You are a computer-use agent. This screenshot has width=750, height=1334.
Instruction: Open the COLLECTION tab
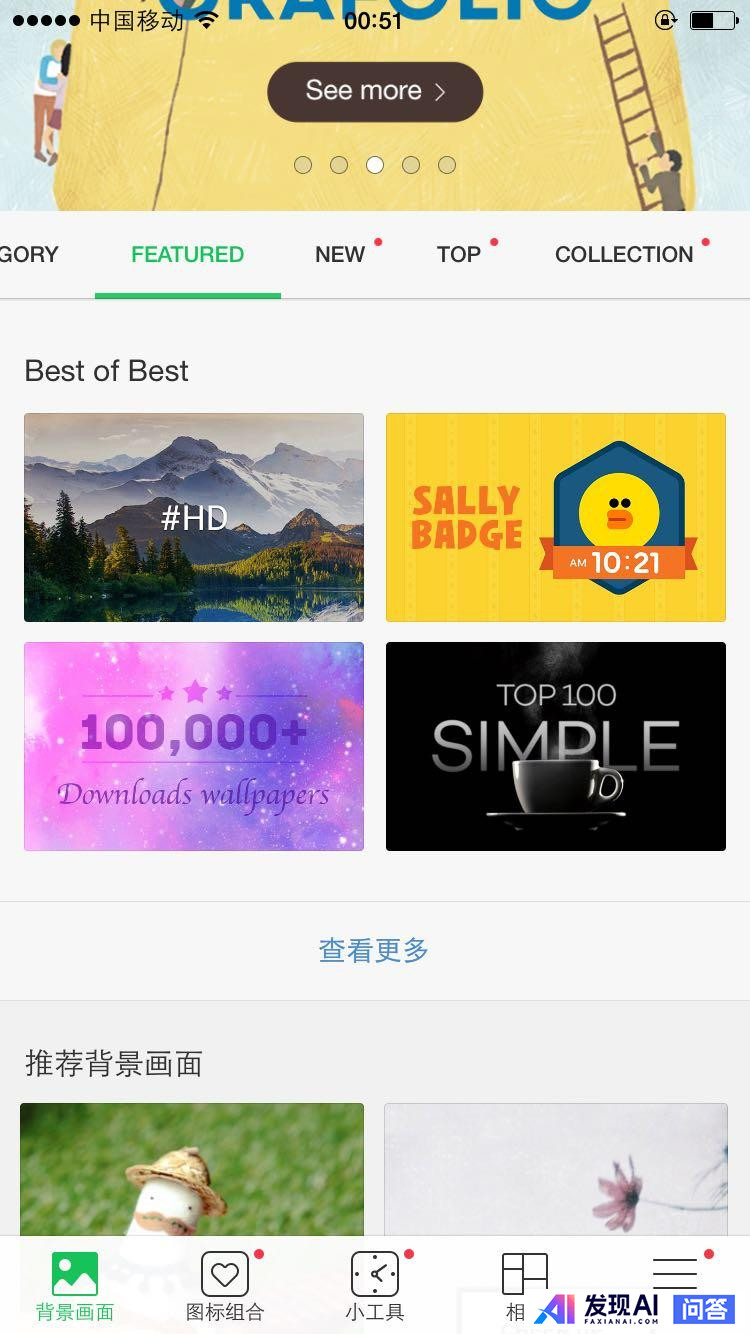coord(624,254)
